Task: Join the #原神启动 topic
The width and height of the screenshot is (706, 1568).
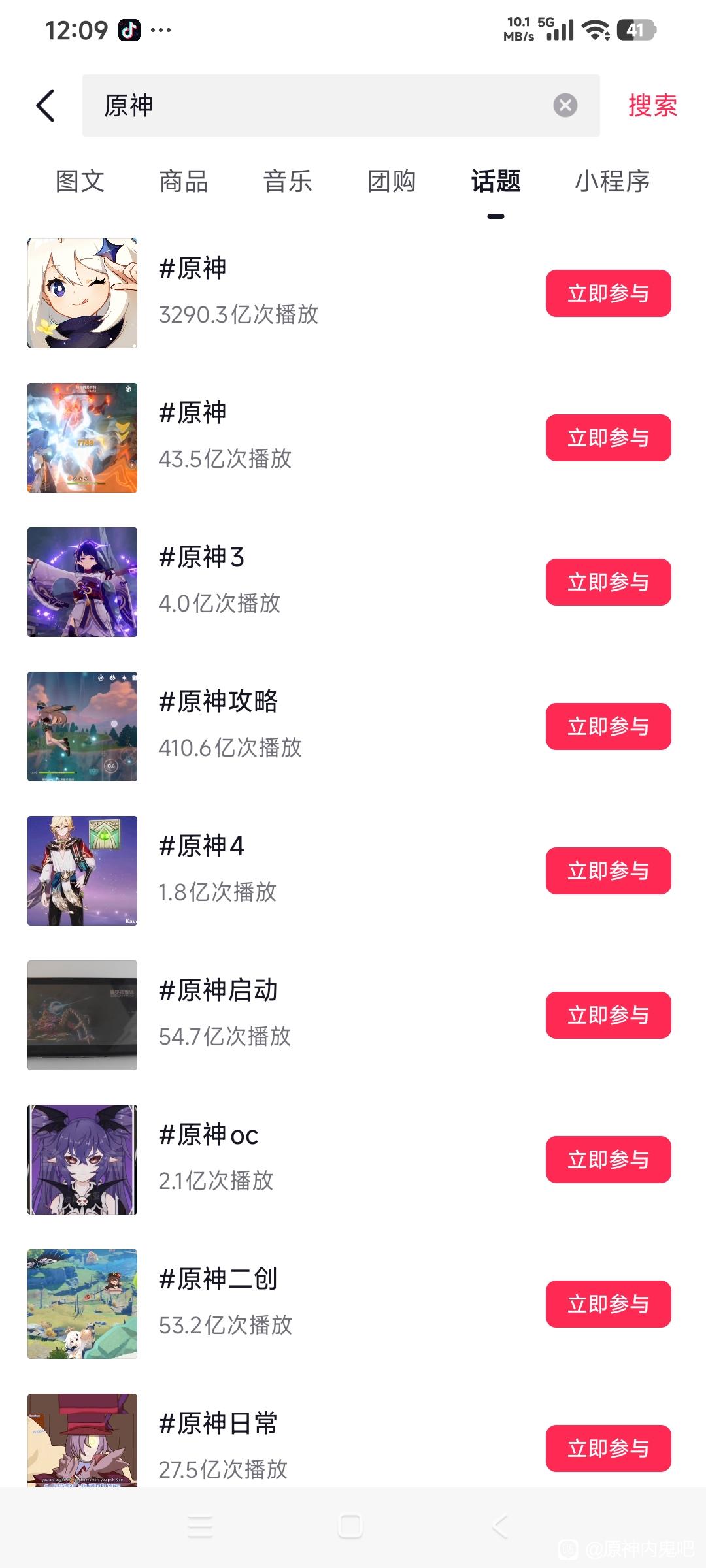Action: coord(608,1015)
